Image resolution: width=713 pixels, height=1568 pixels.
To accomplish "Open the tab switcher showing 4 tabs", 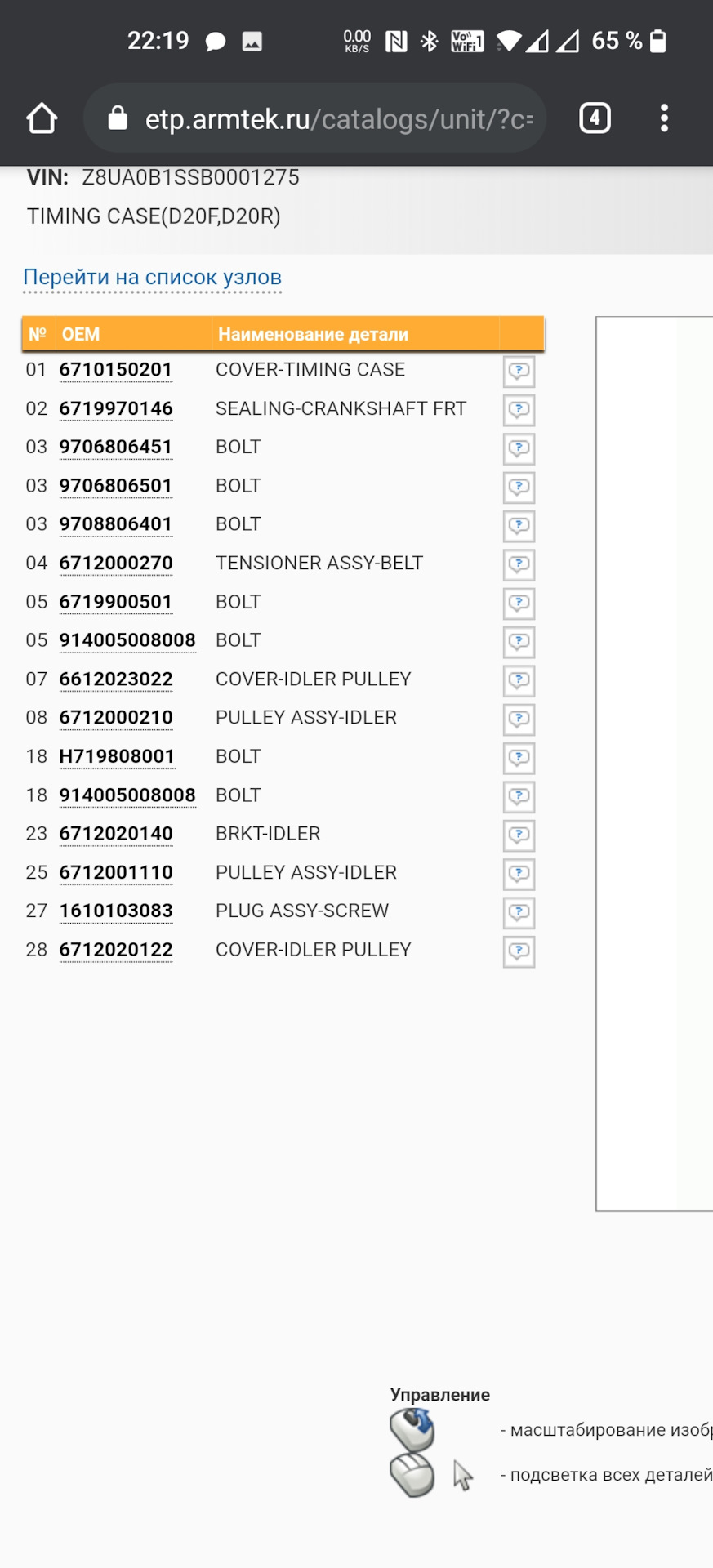I will coord(595,118).
